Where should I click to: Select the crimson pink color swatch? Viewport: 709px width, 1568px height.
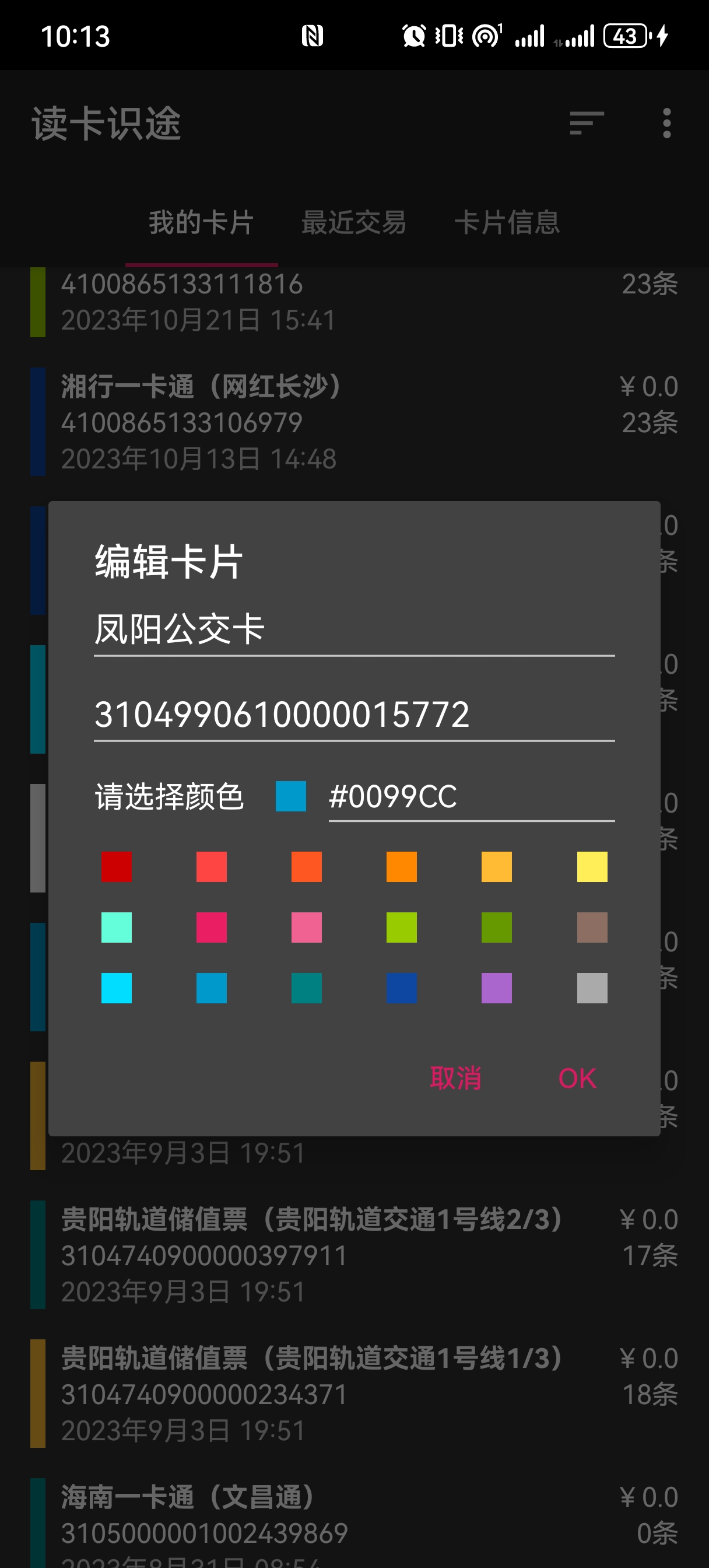click(x=211, y=928)
